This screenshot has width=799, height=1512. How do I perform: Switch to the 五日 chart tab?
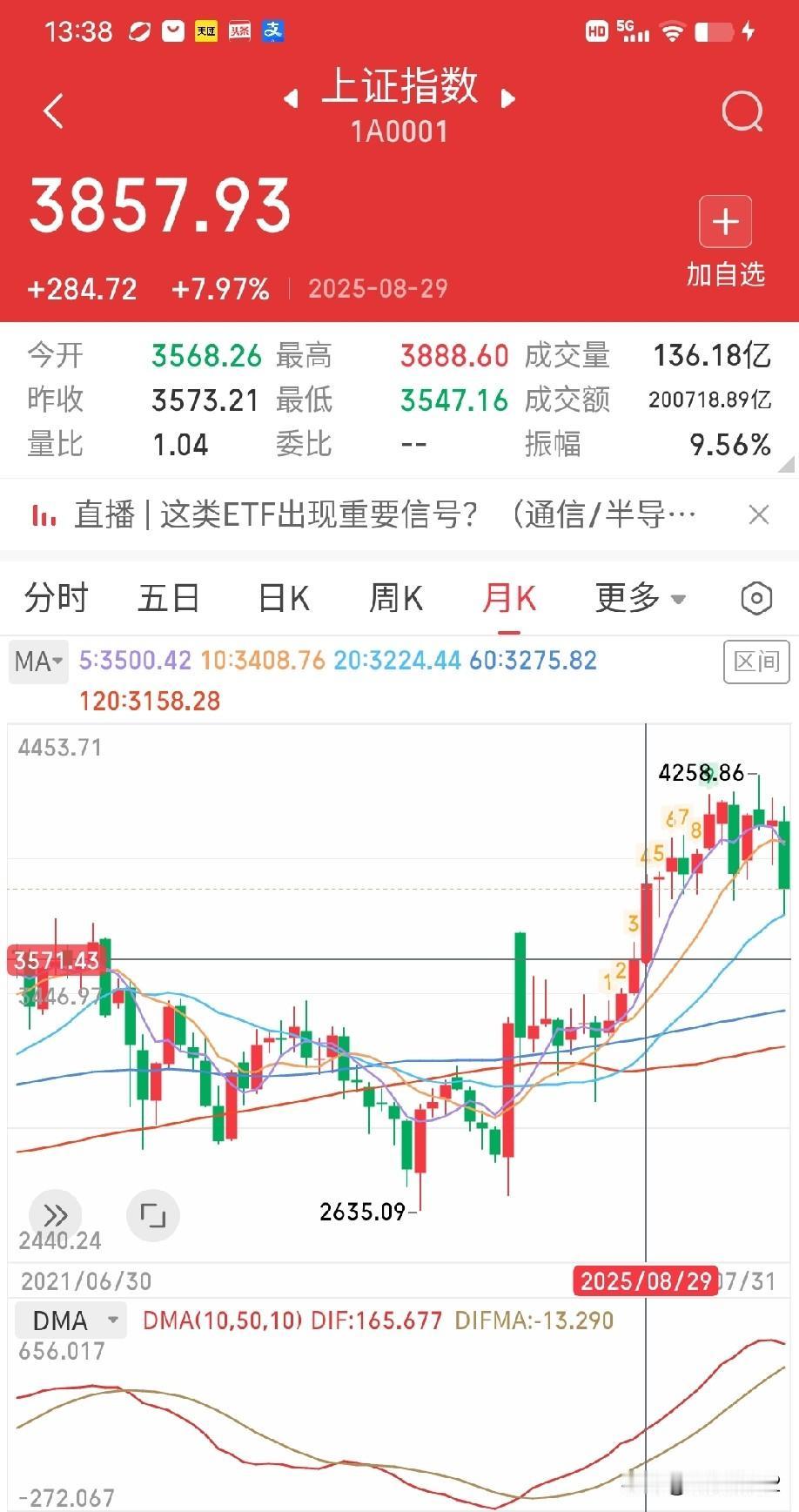[169, 598]
